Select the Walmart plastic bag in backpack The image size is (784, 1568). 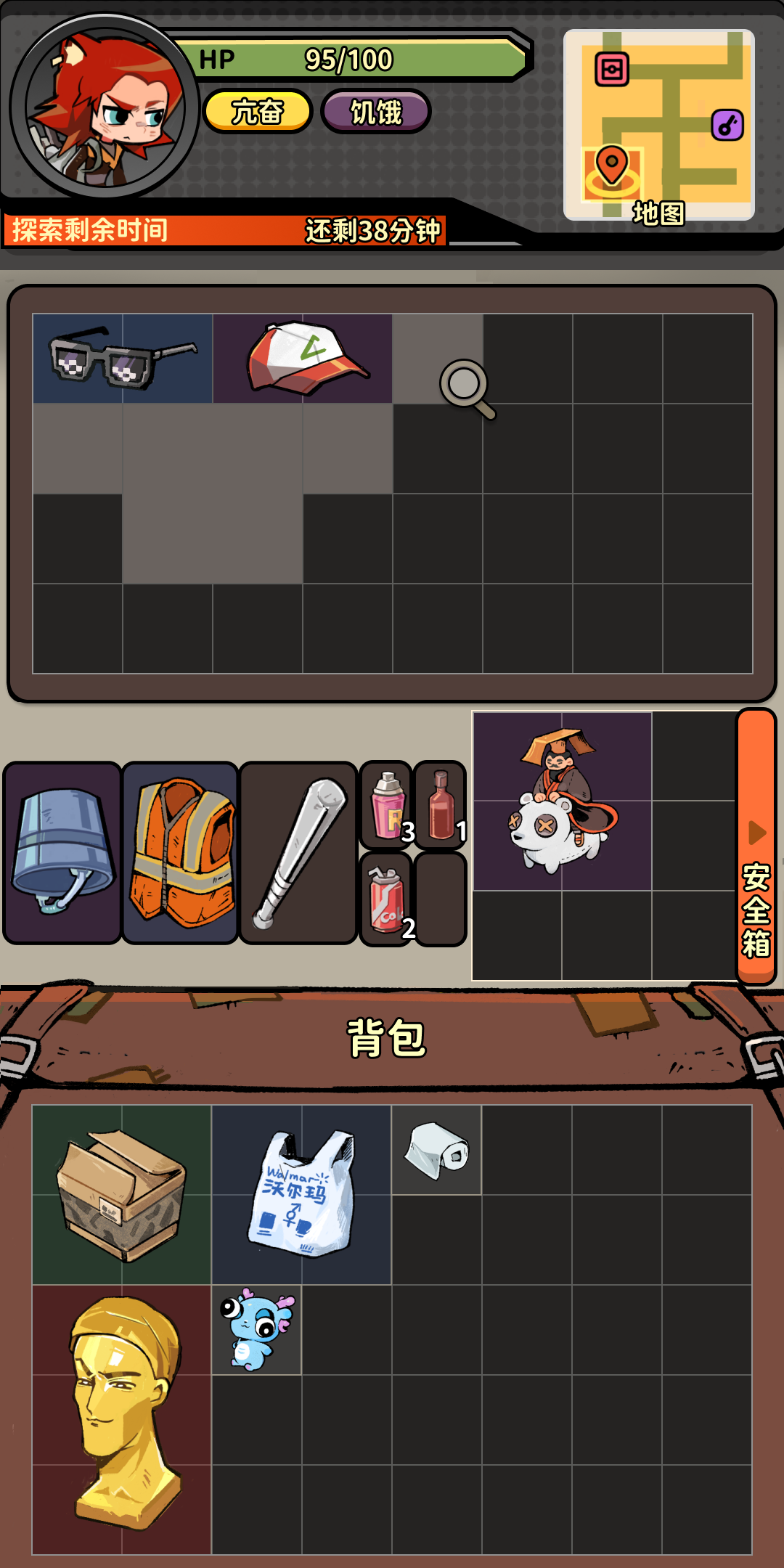click(301, 1195)
